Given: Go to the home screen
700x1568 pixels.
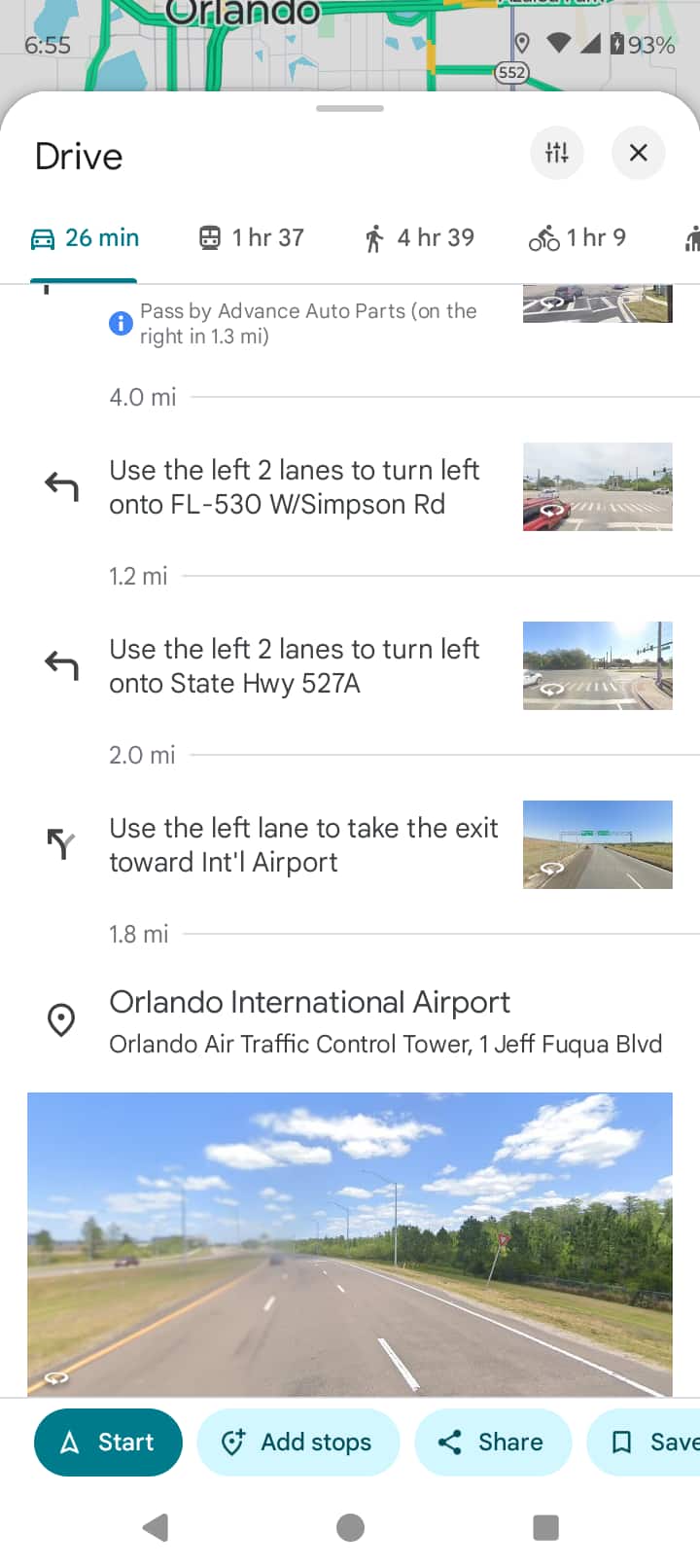Looking at the screenshot, I should 350,1527.
